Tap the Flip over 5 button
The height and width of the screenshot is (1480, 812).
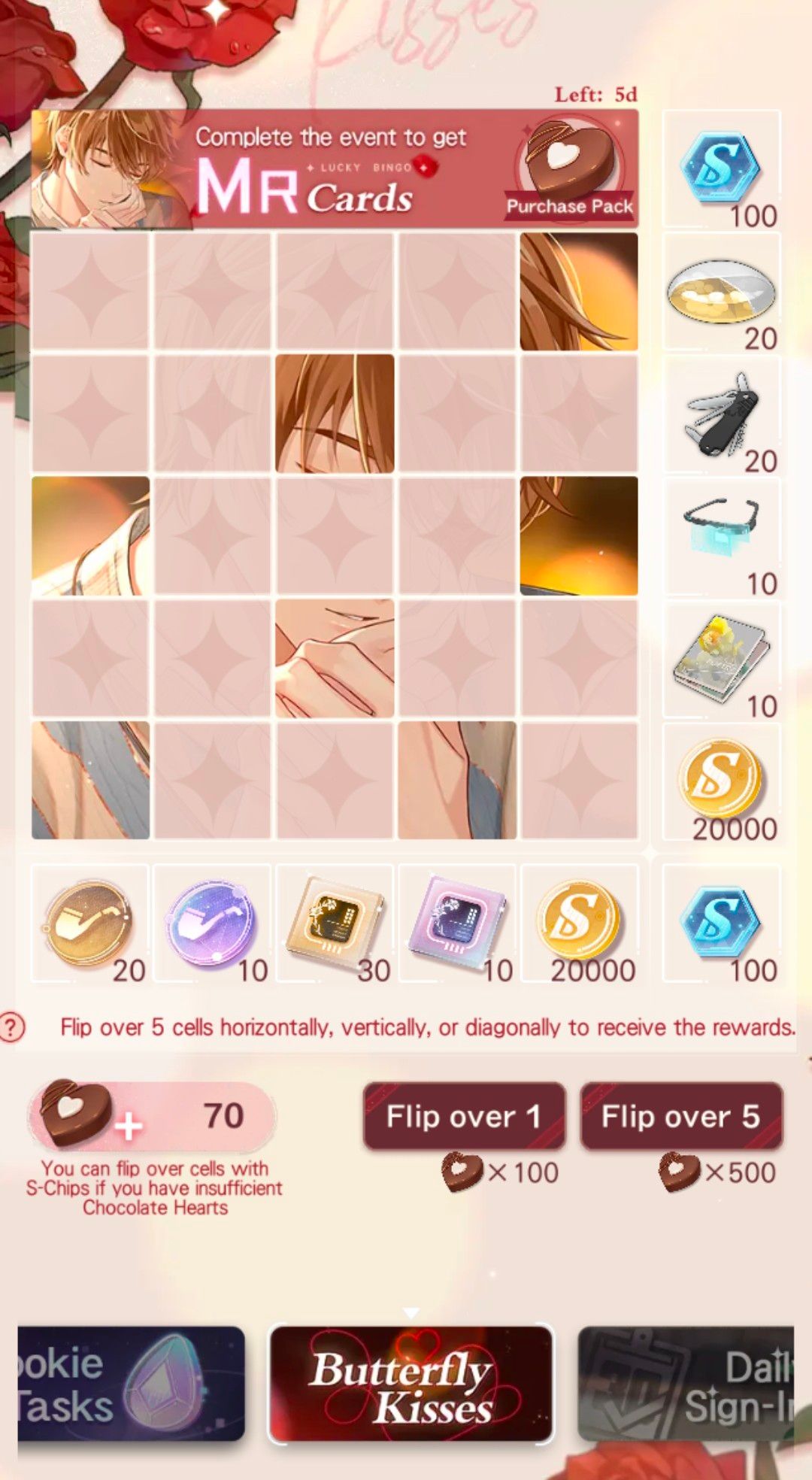[x=681, y=1116]
